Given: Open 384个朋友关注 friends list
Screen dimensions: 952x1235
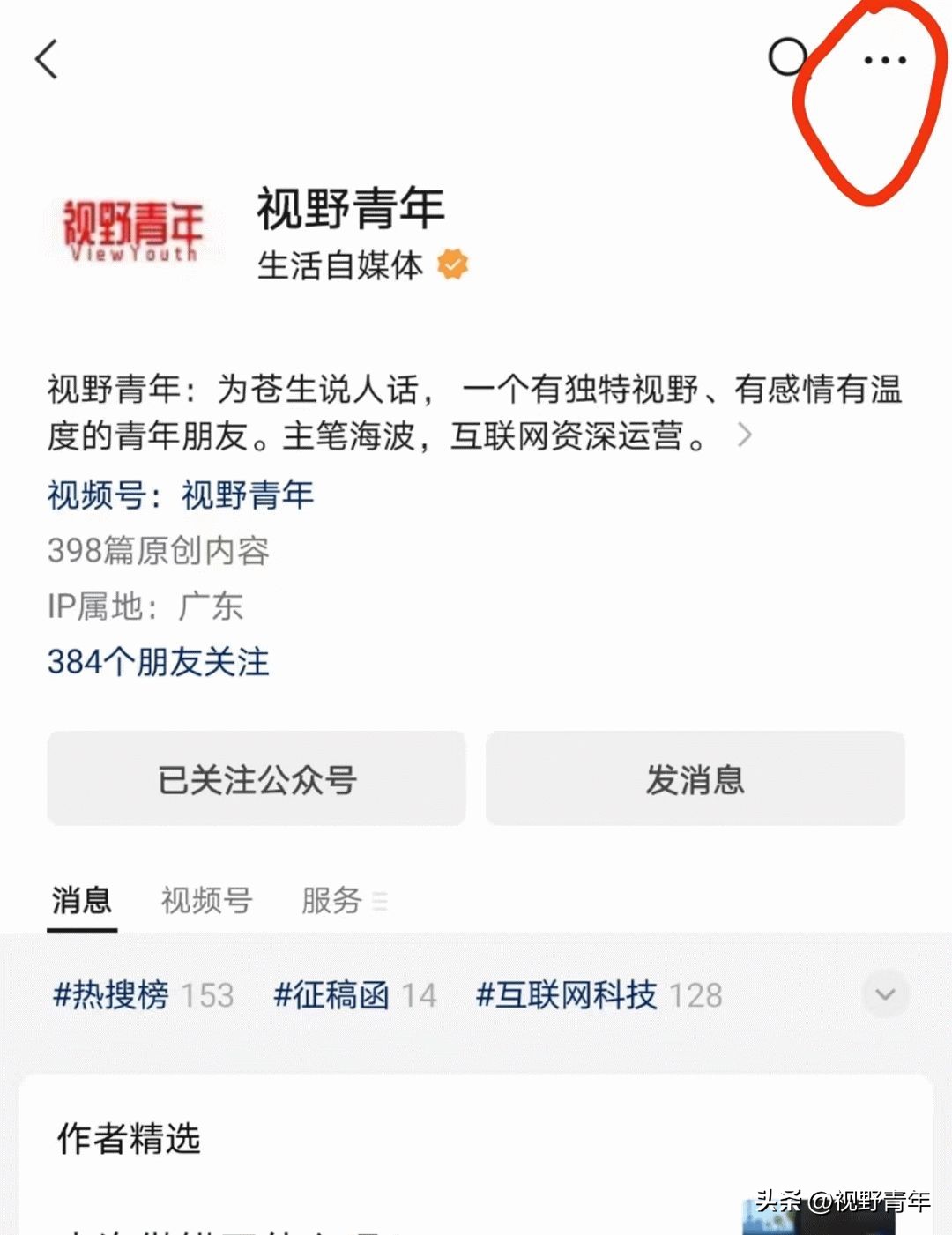Looking at the screenshot, I should tap(160, 662).
